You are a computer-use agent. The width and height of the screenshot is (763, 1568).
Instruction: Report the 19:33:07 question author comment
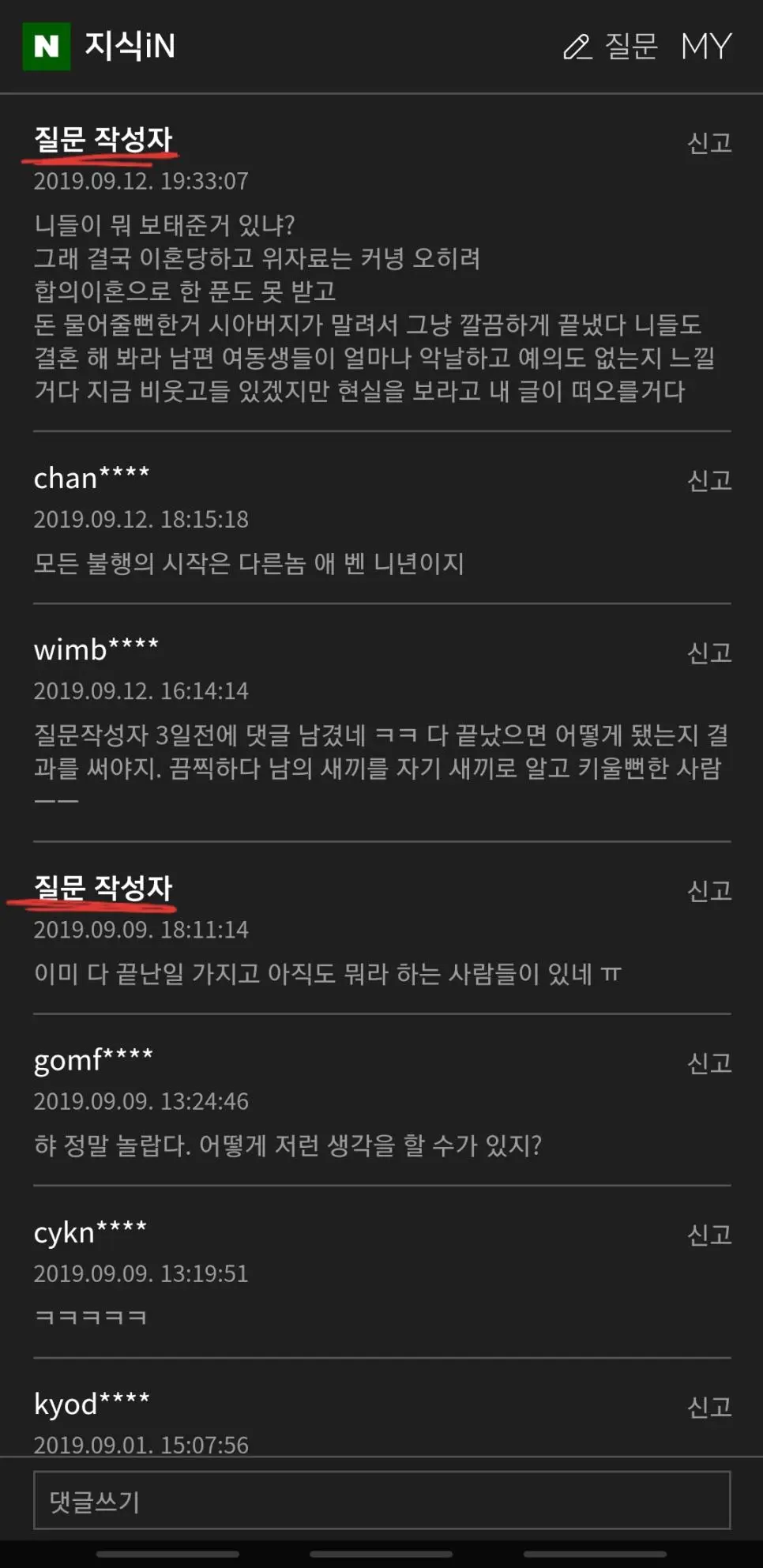click(x=708, y=143)
